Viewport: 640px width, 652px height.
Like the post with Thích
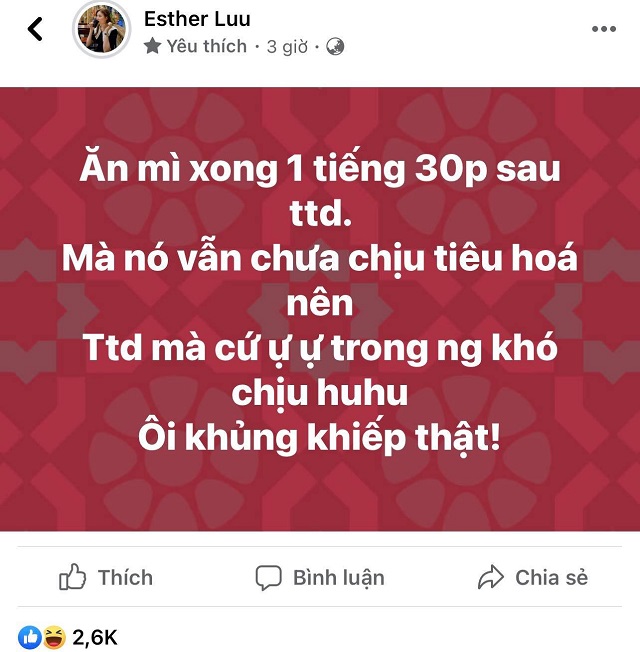(x=106, y=577)
